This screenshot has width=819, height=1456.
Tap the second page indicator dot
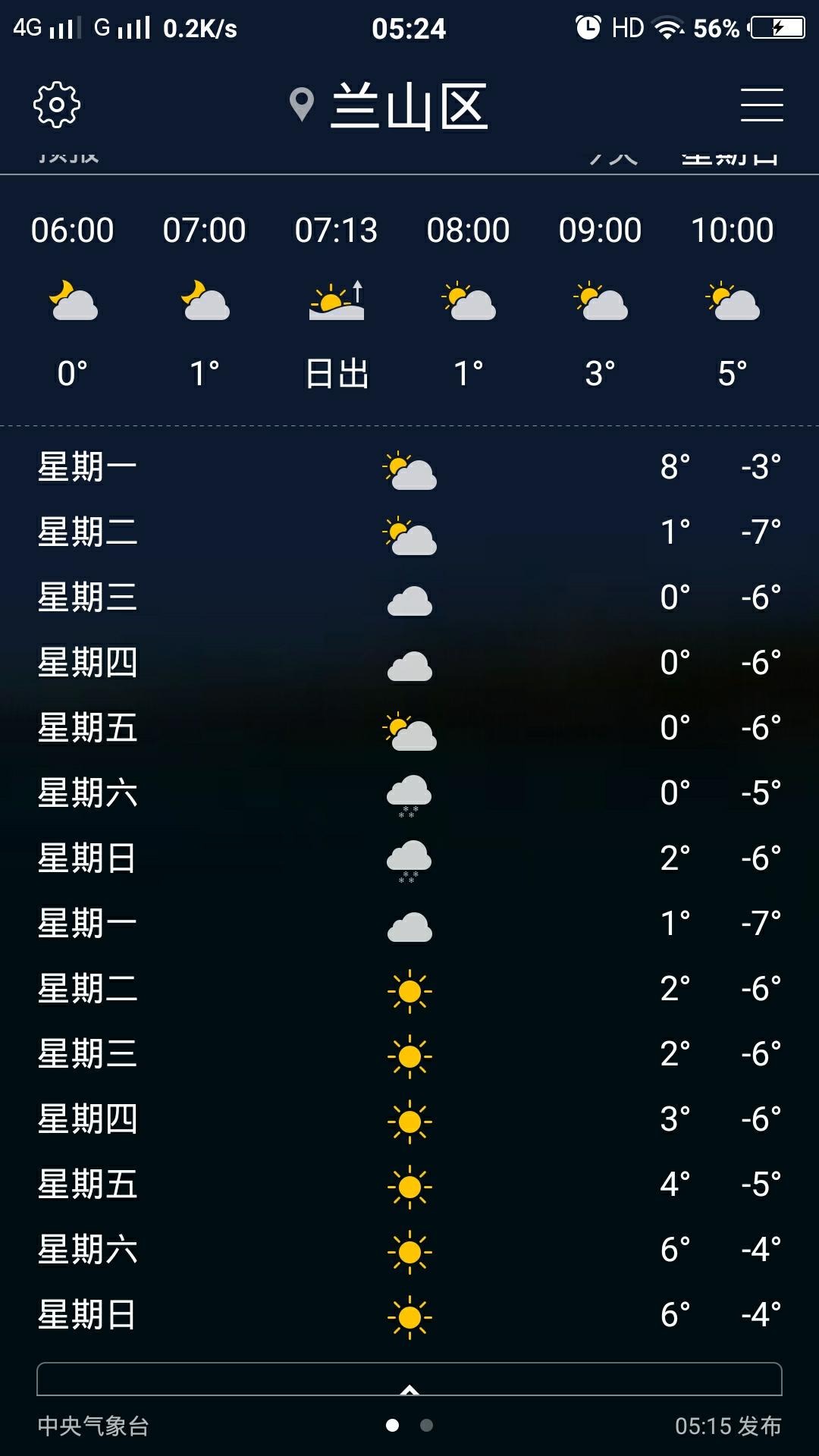(427, 1426)
